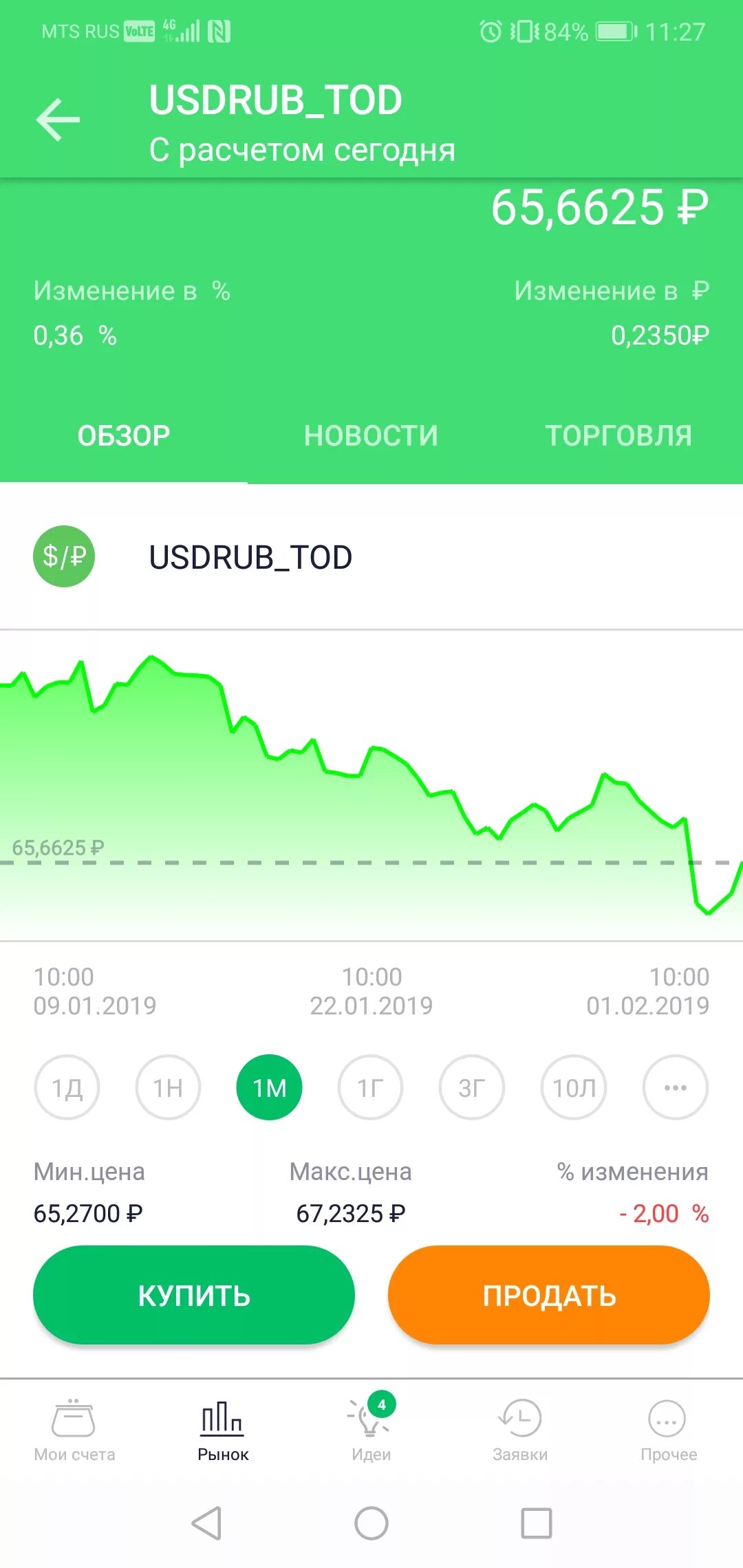Viewport: 743px width, 1568px height.
Task: Switch chart to 1Г period
Action: coord(370,1087)
